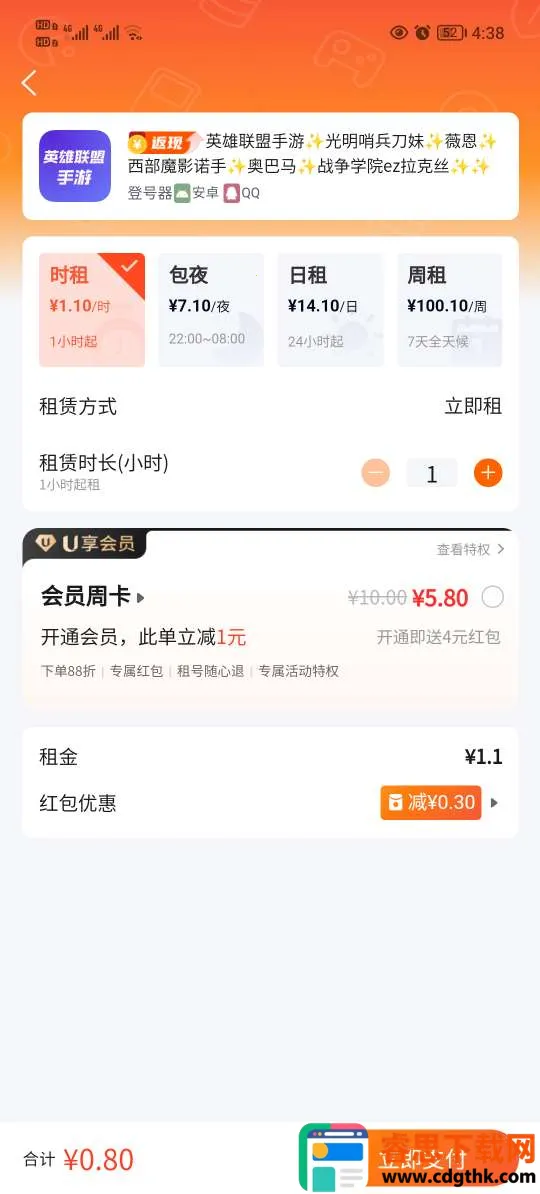
Task: Select the 时租 hourly rental option
Action: coord(92,310)
